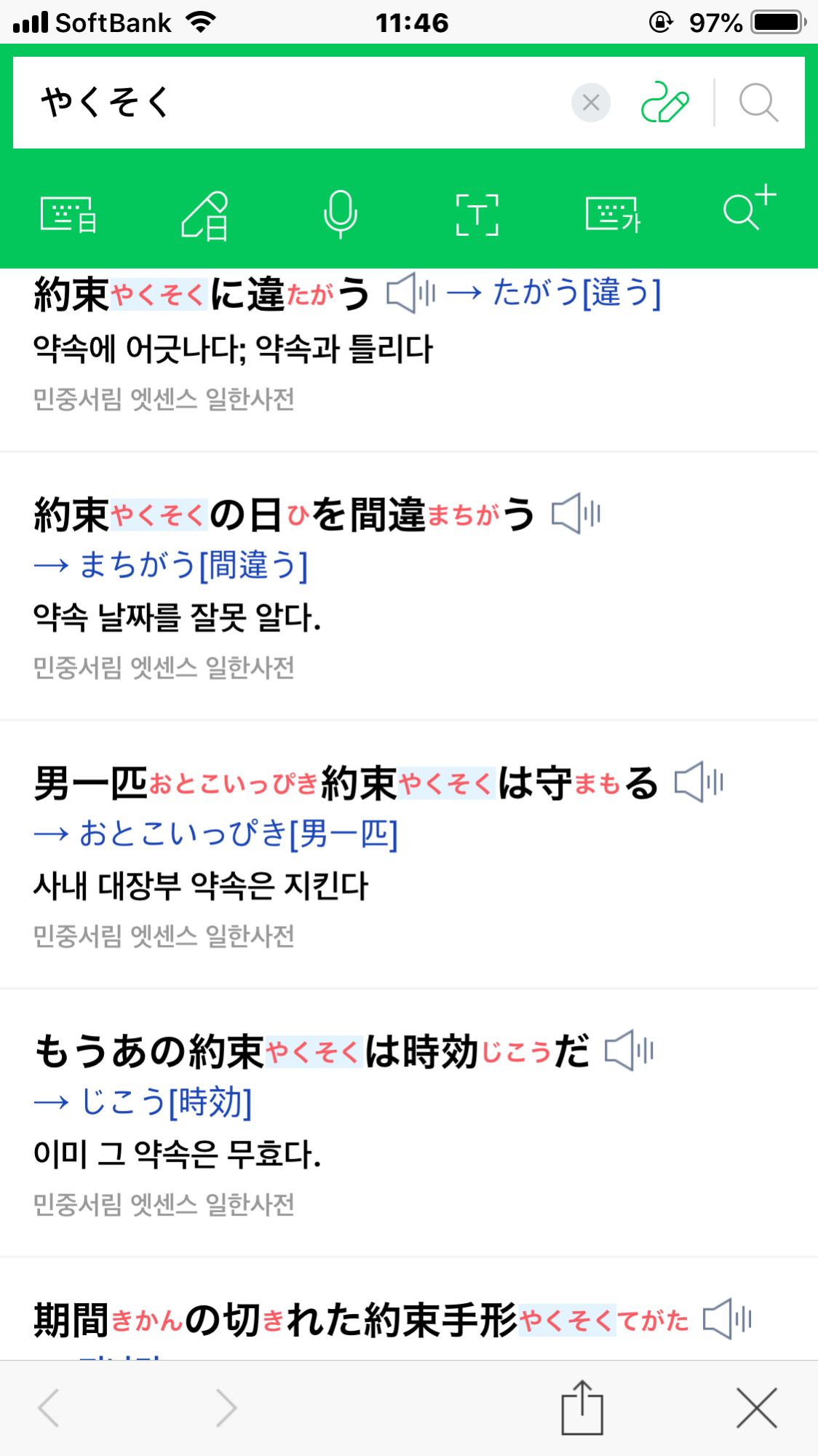The image size is (818, 1456).
Task: Play audio for 男一匹約束は守る
Action: pyautogui.click(x=699, y=783)
